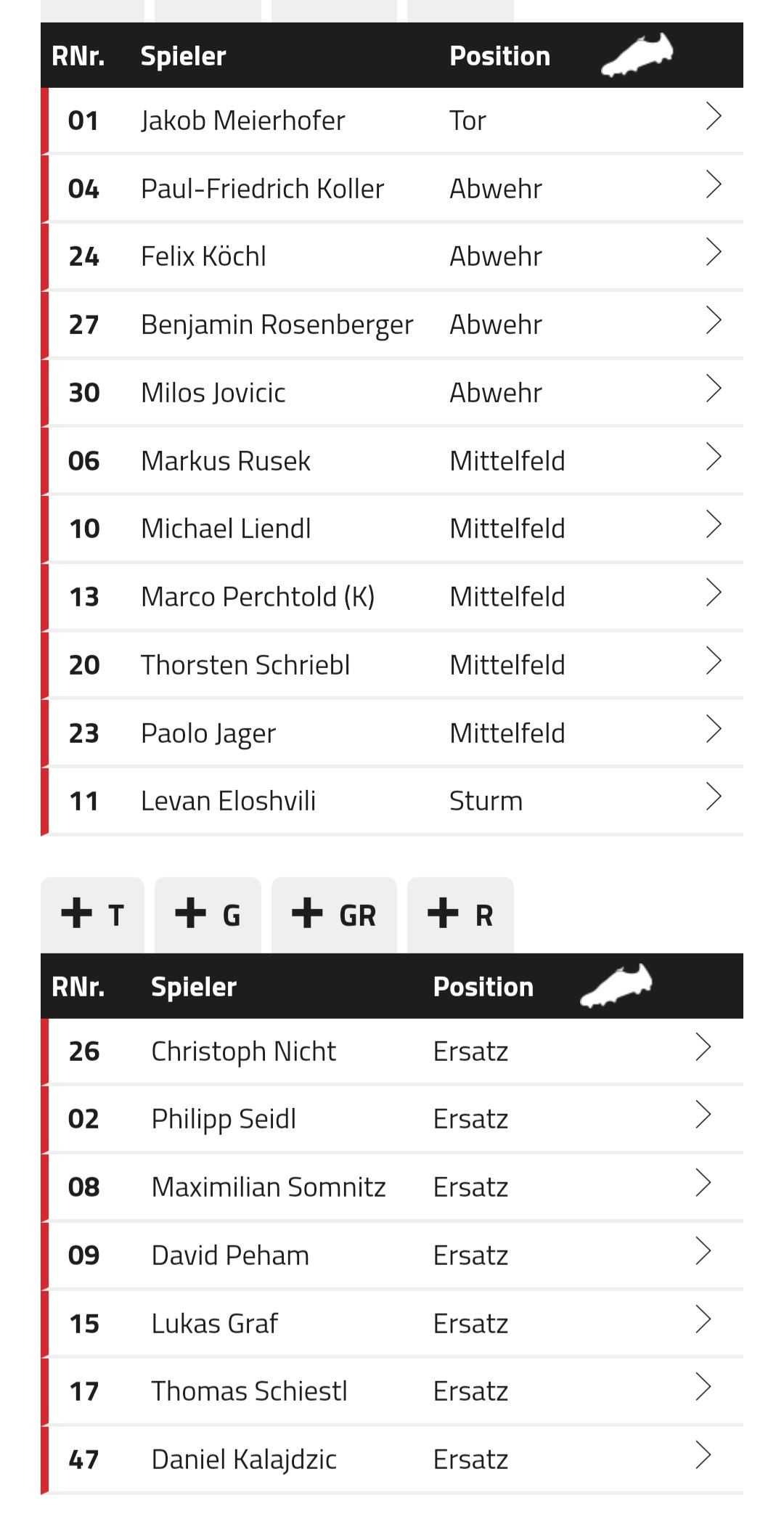Viewport: 784px width, 1514px height.
Task: Select substitute Philipp Seidl
Action: click(392, 1119)
